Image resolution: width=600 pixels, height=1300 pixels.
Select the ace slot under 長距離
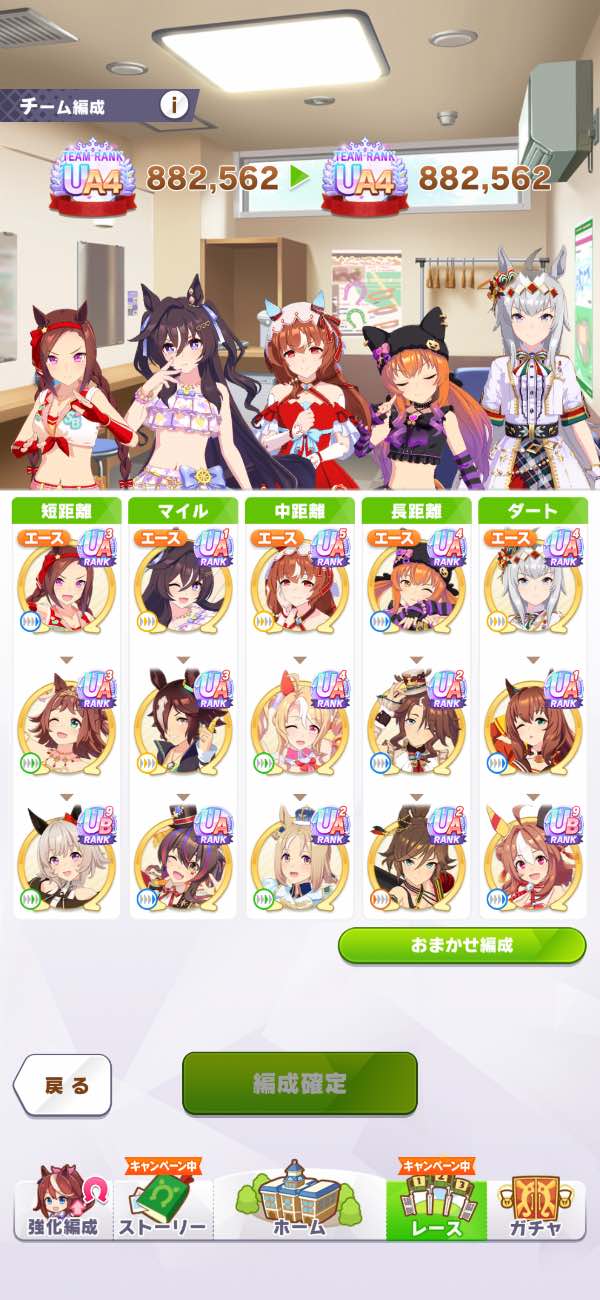(416, 587)
